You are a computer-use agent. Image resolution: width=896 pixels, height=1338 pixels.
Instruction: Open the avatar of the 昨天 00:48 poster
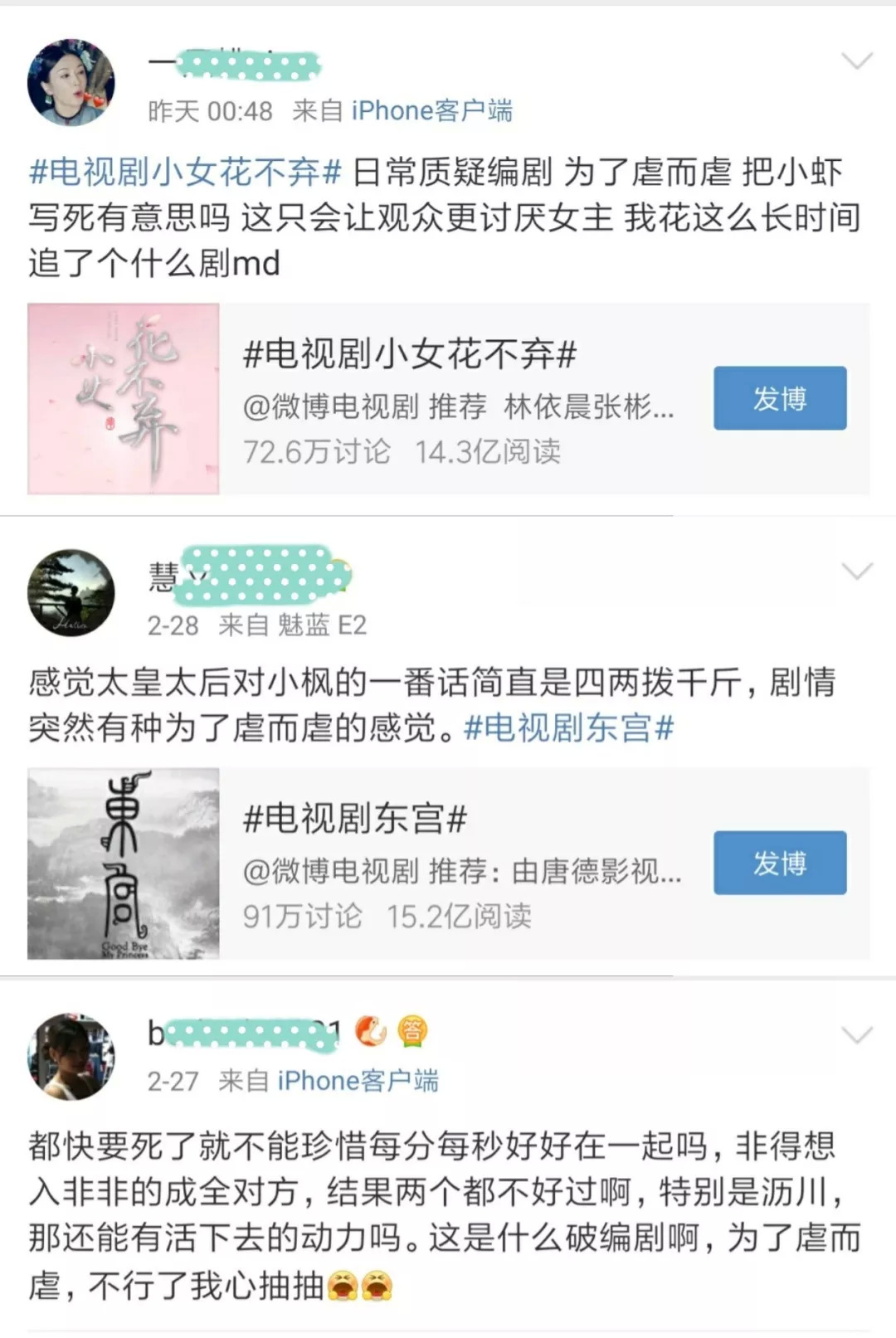pos(71,83)
